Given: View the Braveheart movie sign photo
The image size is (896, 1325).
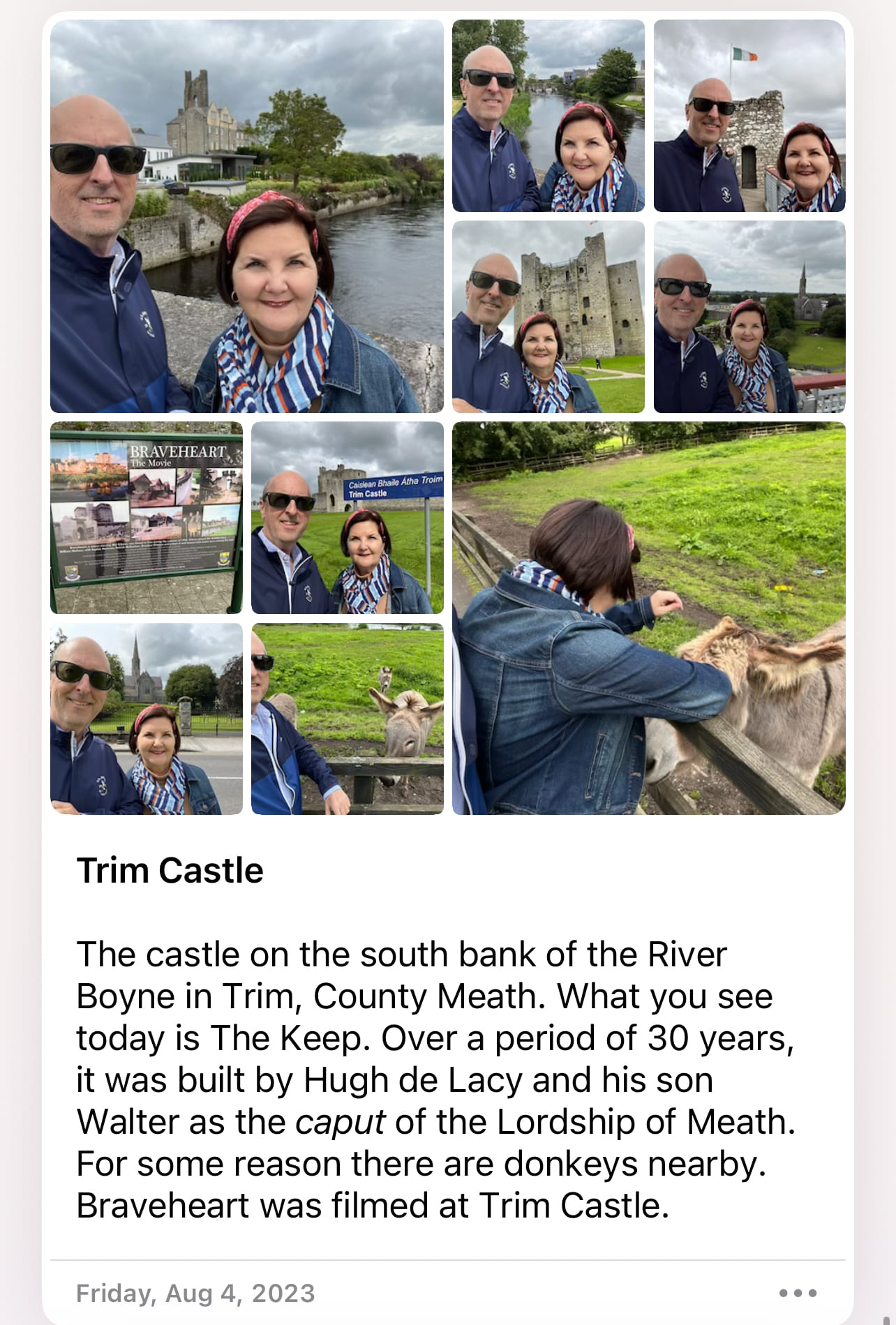Looking at the screenshot, I should click(x=147, y=518).
